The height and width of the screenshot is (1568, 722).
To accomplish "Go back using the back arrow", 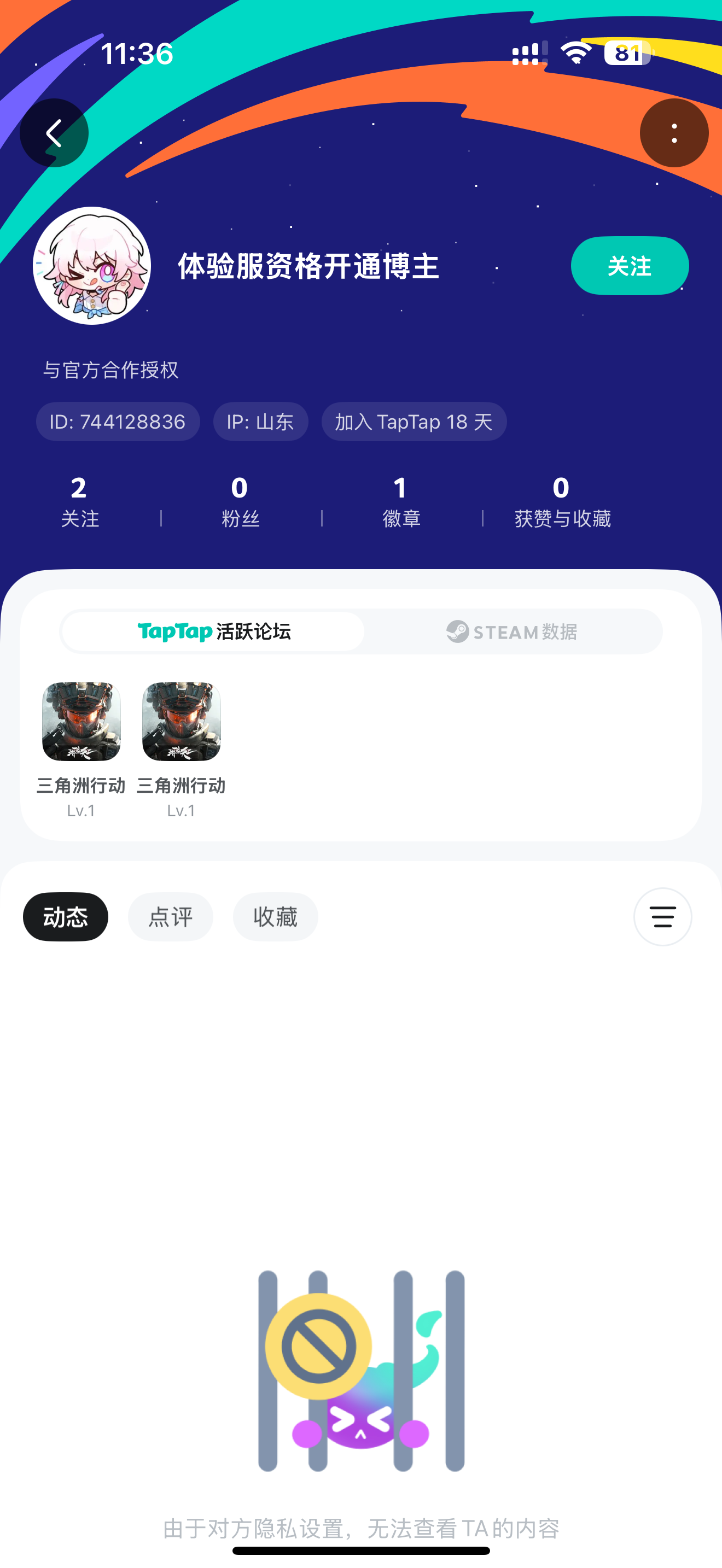I will 54,133.
